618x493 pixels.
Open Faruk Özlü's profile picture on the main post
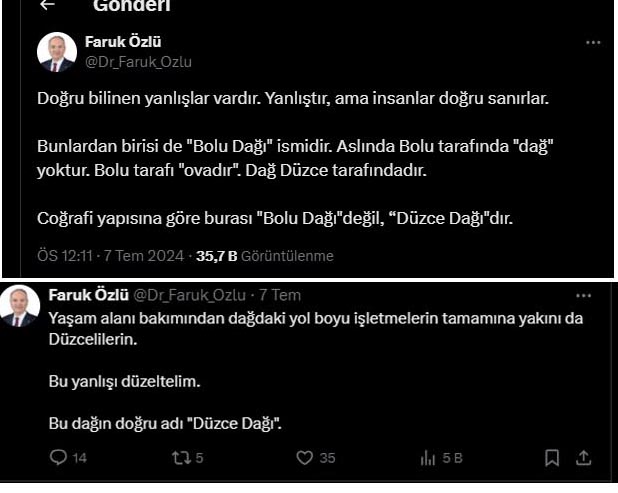pyautogui.click(x=57, y=51)
